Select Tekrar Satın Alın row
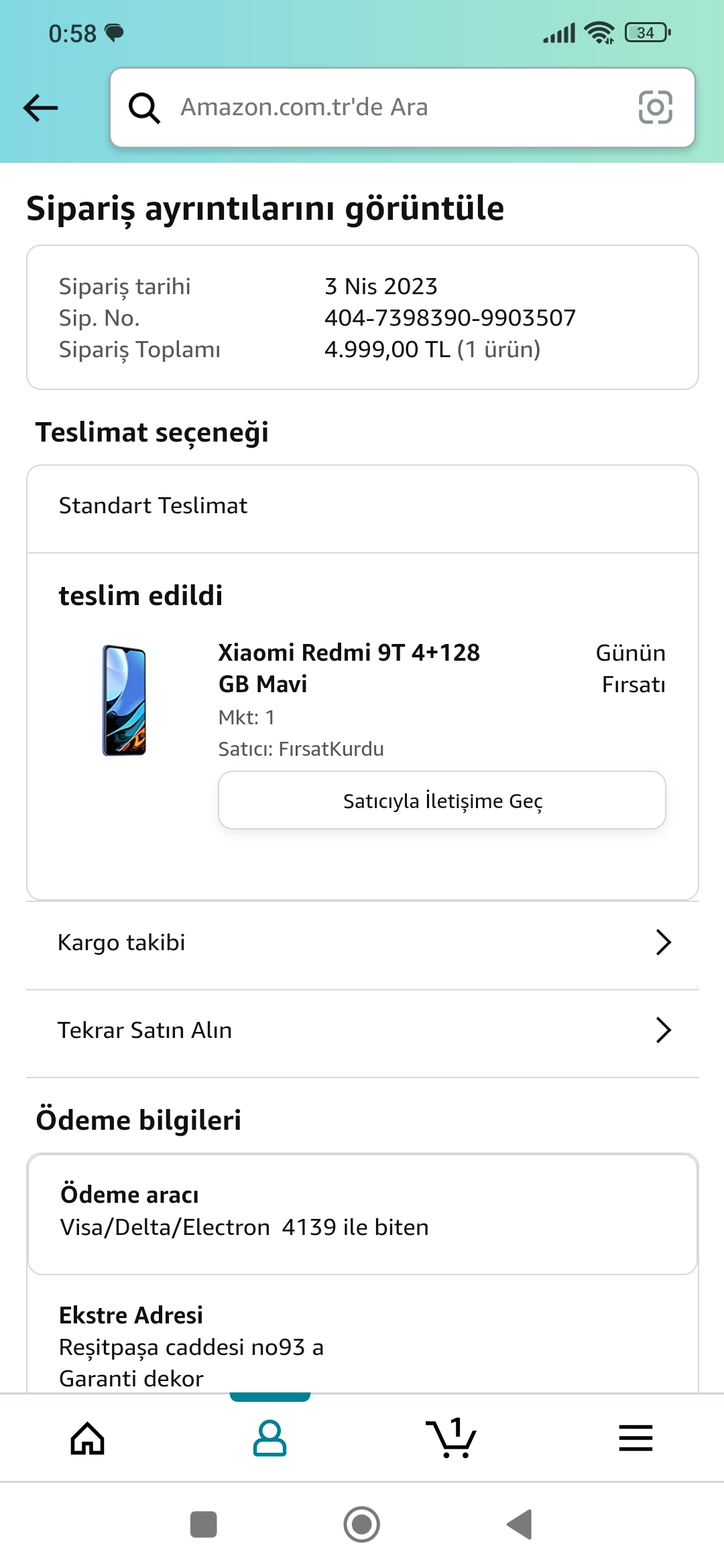724x1568 pixels. click(x=362, y=1030)
